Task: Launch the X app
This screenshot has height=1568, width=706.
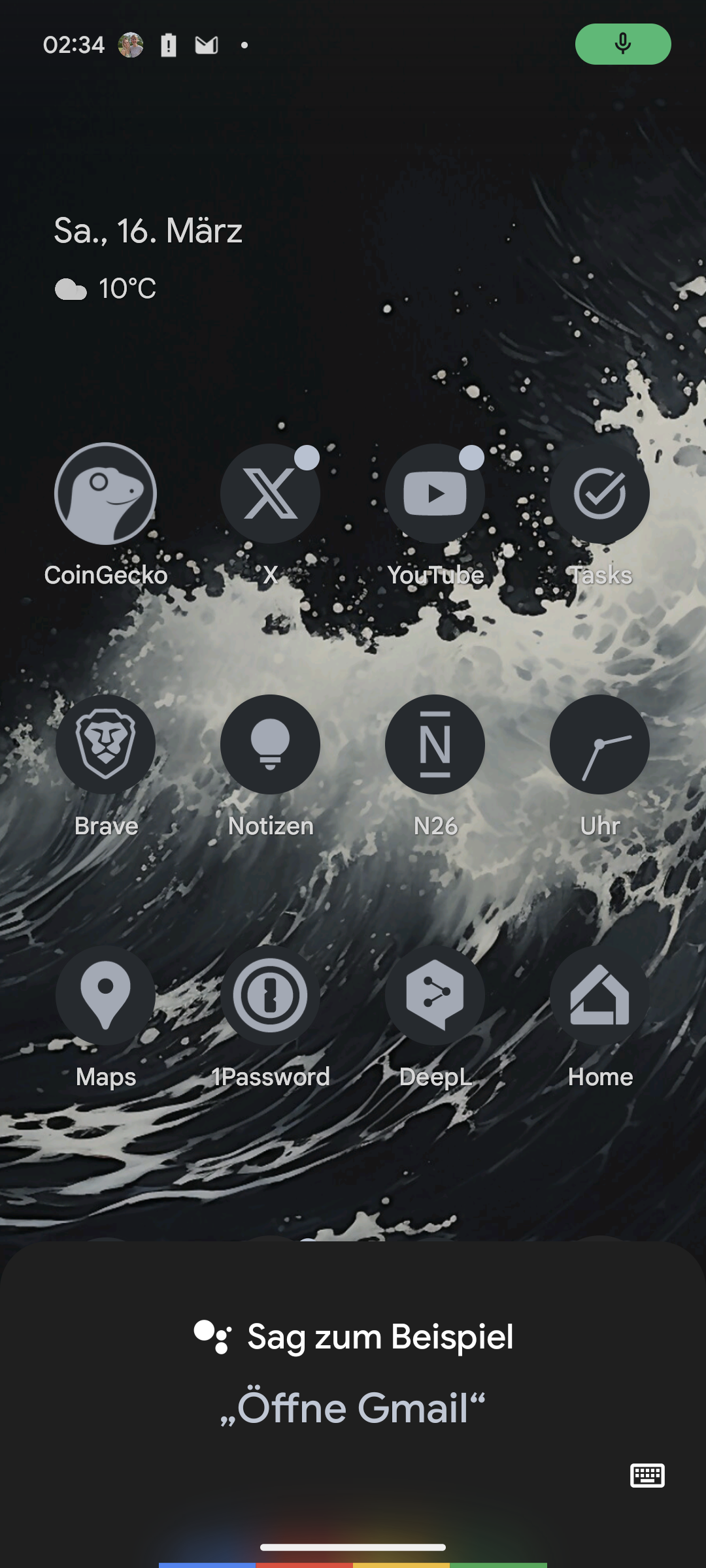Action: [x=270, y=494]
